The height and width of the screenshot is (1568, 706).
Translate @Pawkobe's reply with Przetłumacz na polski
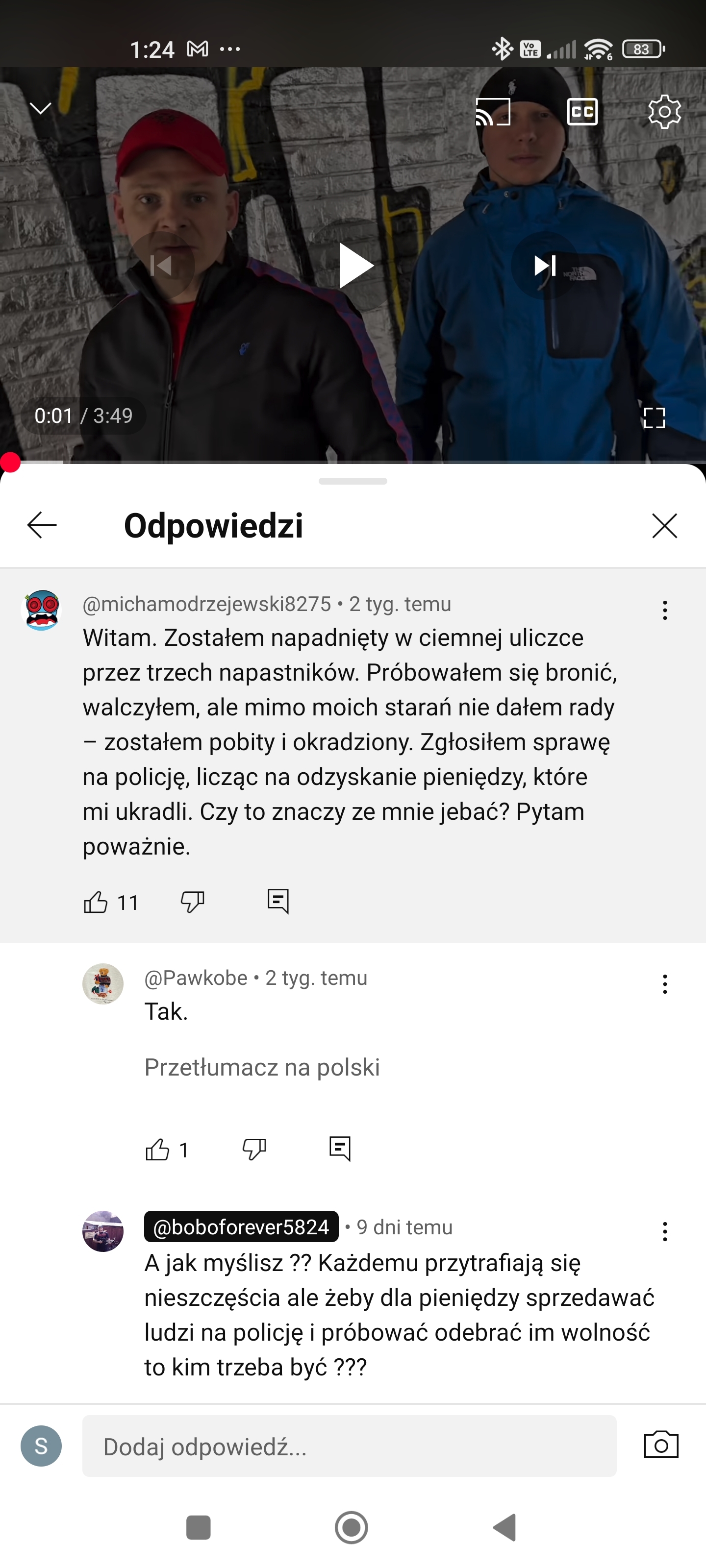tap(262, 1068)
